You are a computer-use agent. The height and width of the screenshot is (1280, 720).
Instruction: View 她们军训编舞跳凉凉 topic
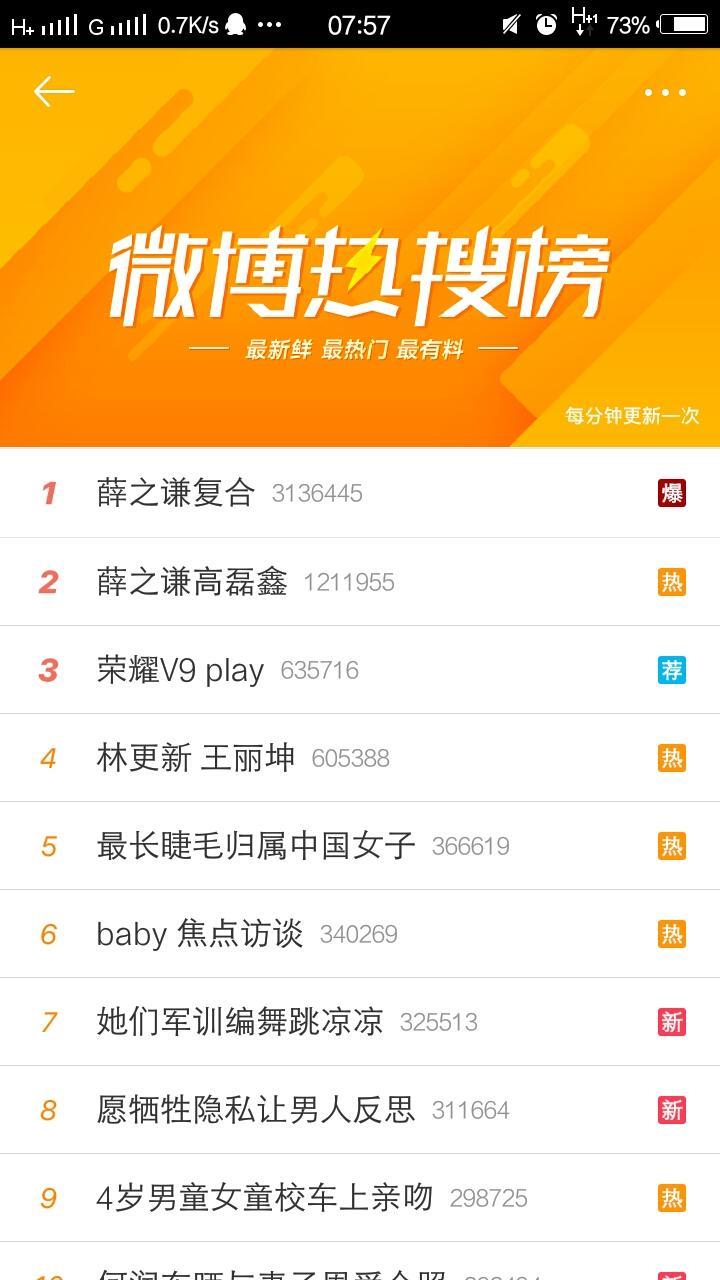240,1022
